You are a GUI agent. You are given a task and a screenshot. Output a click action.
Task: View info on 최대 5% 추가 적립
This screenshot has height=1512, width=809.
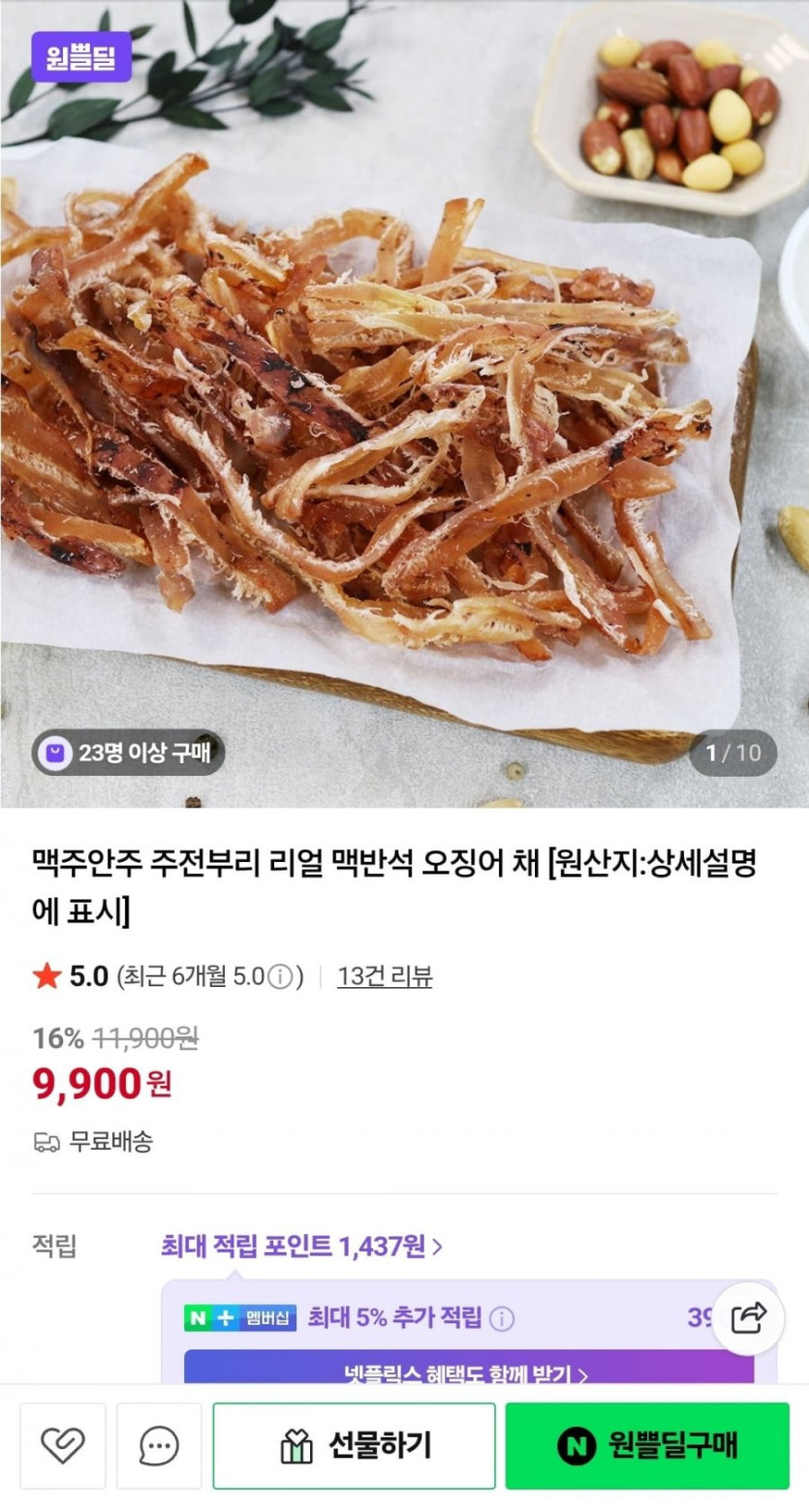coord(502,1318)
